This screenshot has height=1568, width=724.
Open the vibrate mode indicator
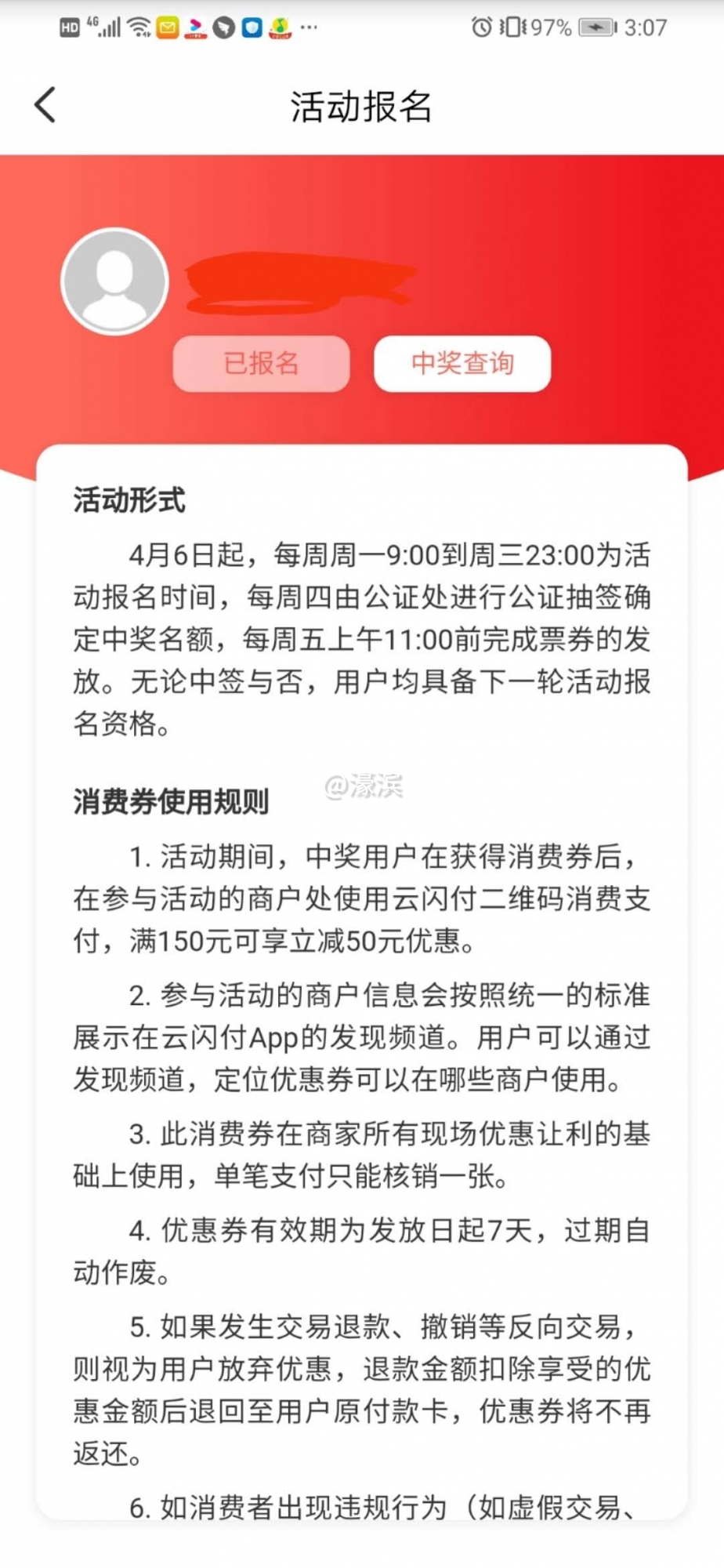pos(513,27)
